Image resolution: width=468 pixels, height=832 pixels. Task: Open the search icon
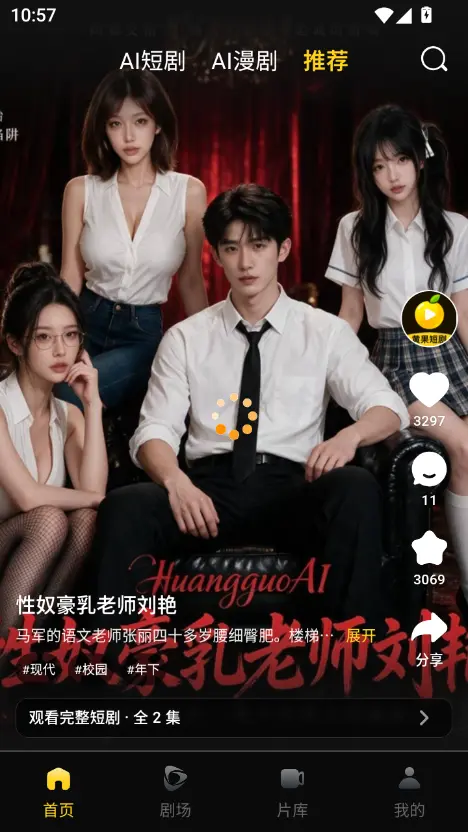pos(434,59)
